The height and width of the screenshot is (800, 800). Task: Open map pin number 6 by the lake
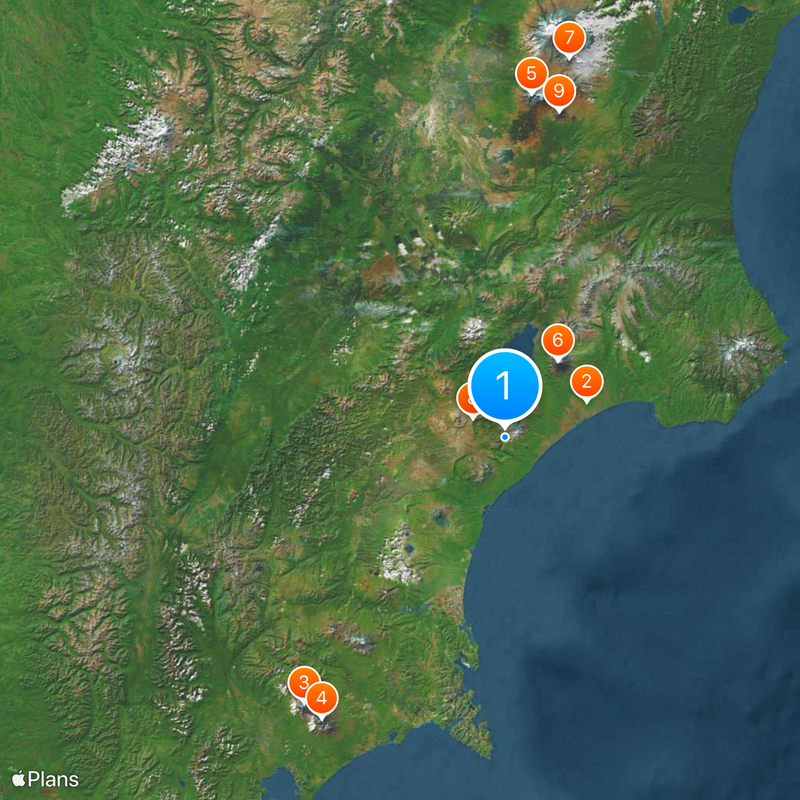click(558, 340)
